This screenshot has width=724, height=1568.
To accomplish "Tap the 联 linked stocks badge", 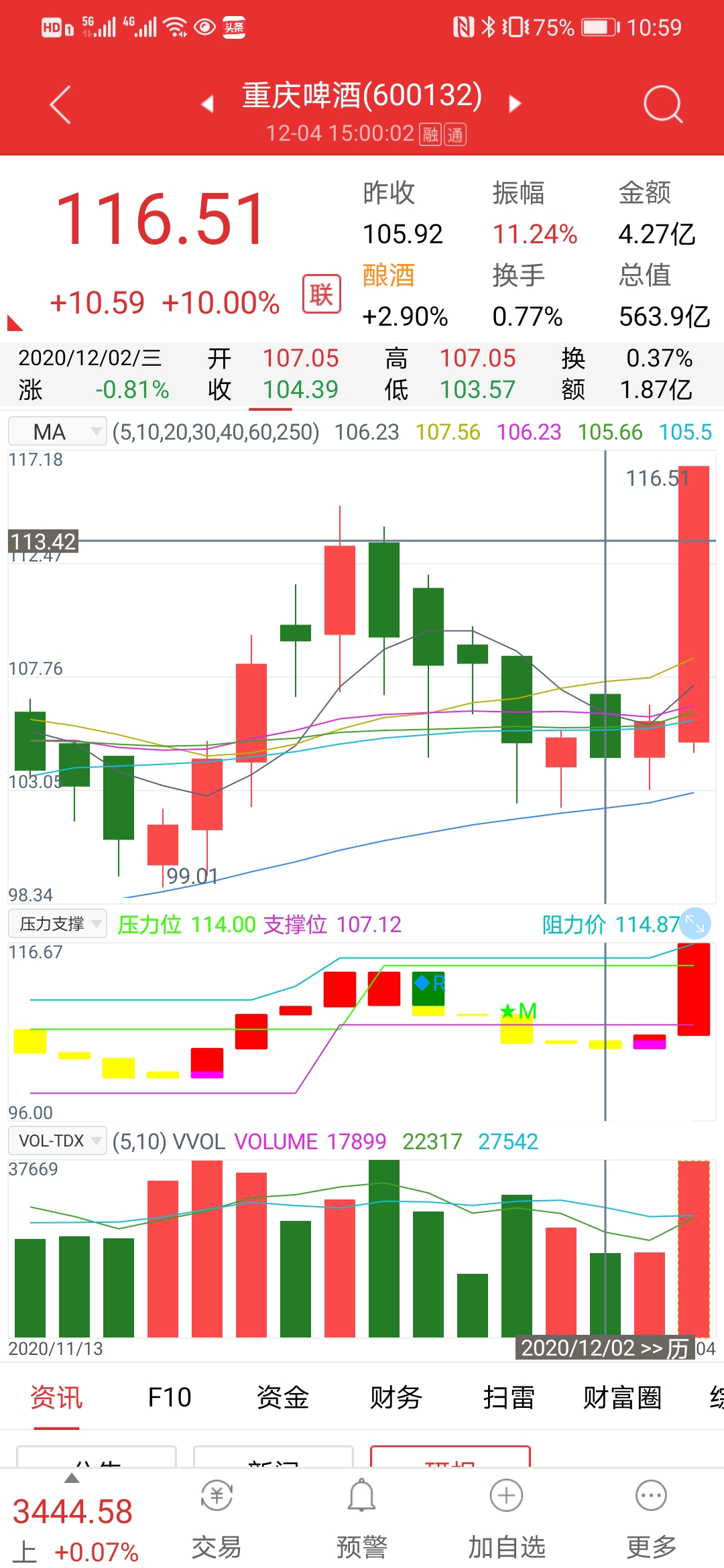I will click(321, 294).
